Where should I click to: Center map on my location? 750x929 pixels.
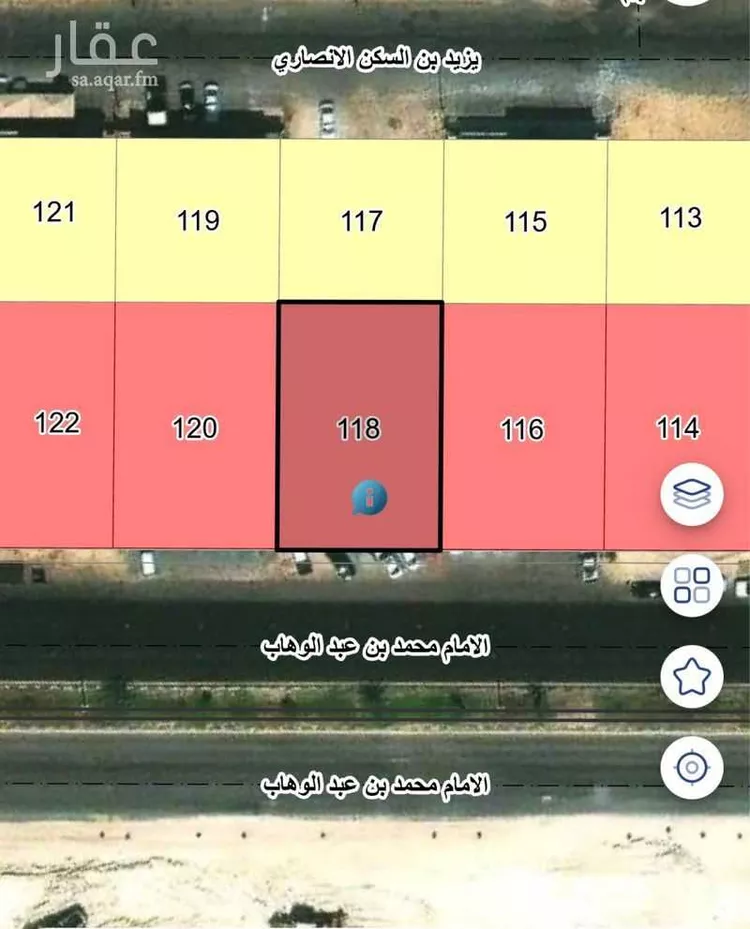coord(691,768)
